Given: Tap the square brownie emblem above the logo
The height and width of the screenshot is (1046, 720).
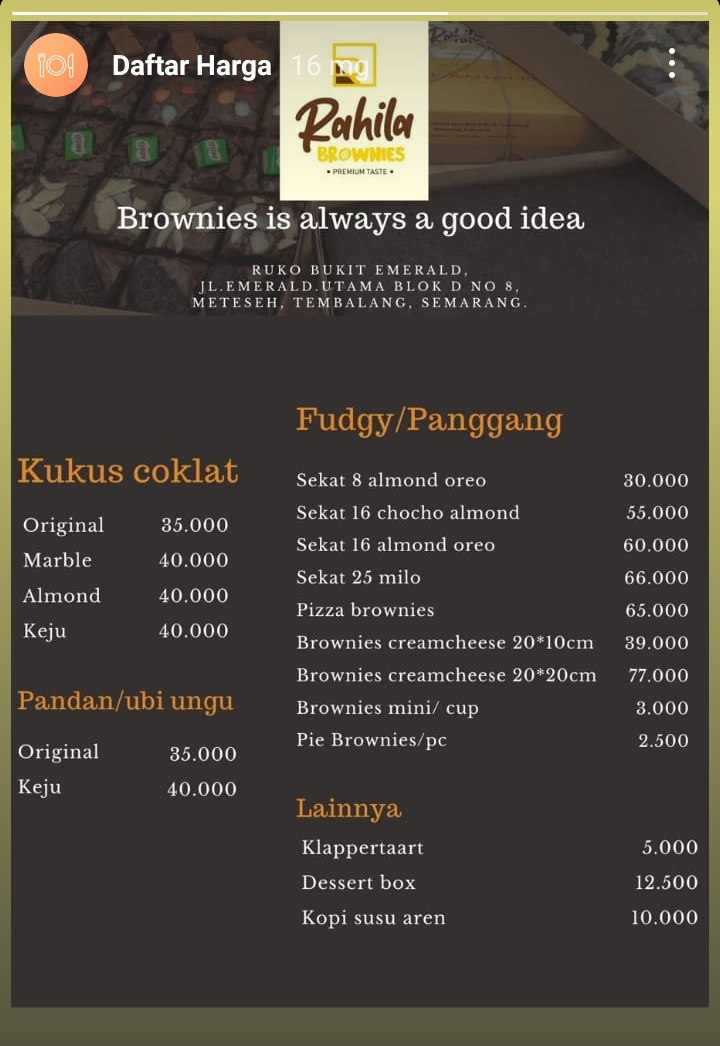Looking at the screenshot, I should [355, 66].
